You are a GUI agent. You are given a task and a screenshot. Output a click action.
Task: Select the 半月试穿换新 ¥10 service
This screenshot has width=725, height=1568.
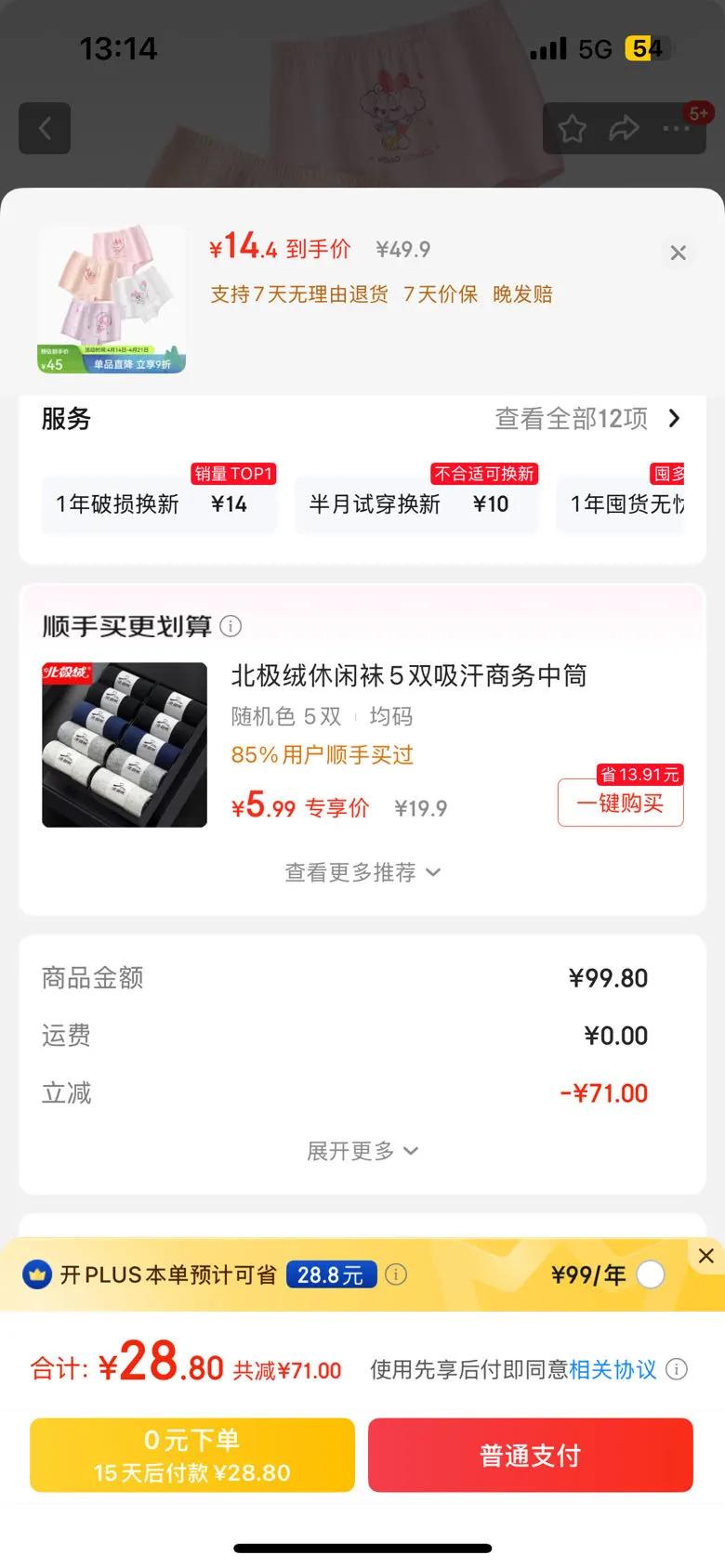point(415,504)
